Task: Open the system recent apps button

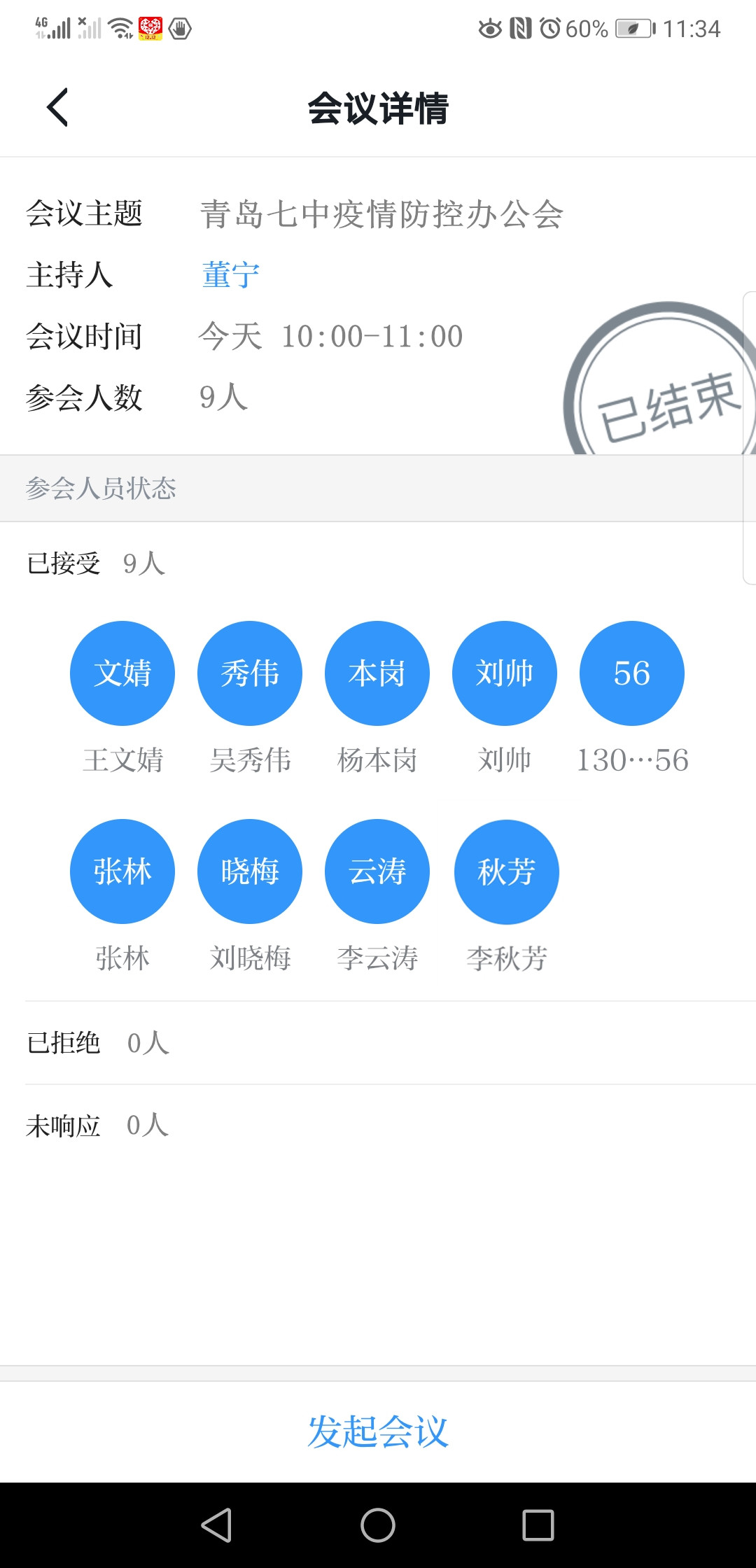Action: (538, 1525)
